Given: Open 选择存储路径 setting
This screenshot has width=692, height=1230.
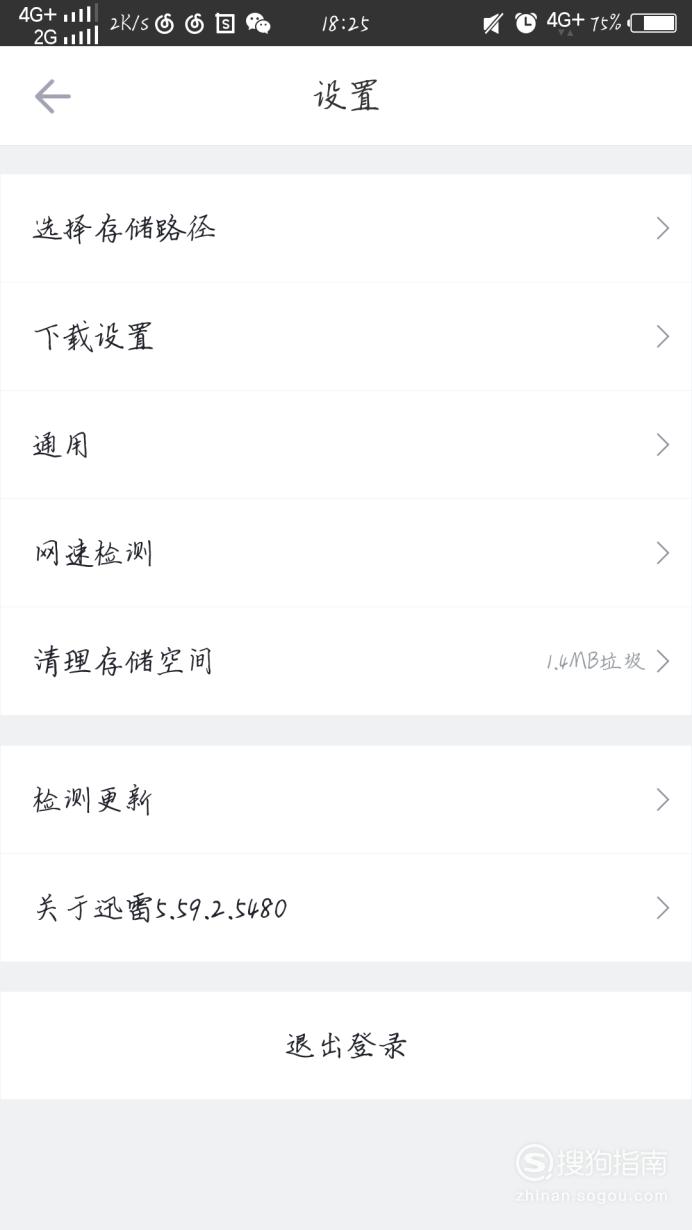Looking at the screenshot, I should click(346, 229).
